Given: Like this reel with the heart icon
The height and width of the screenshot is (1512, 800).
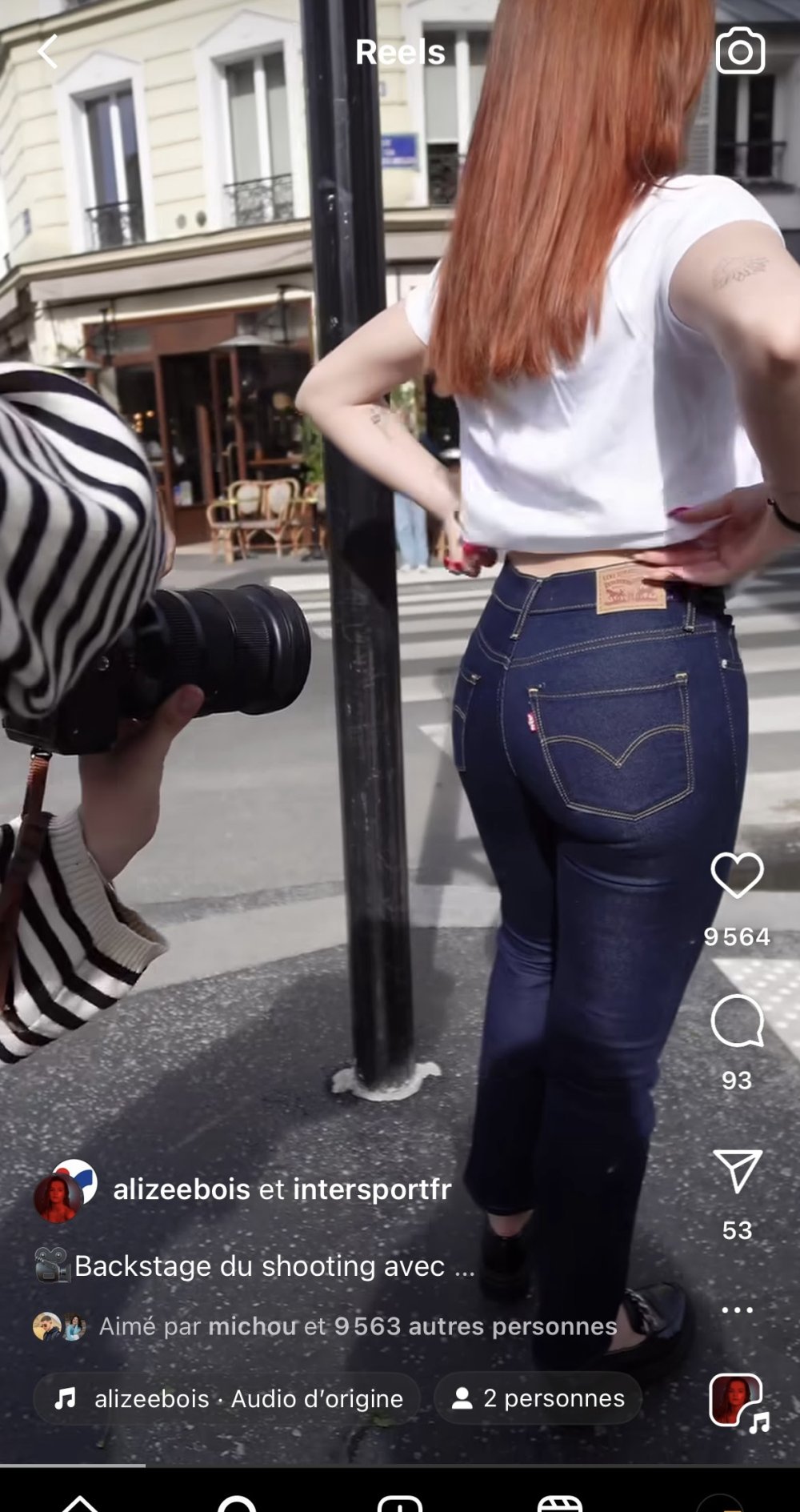Looking at the screenshot, I should pyautogui.click(x=737, y=875).
